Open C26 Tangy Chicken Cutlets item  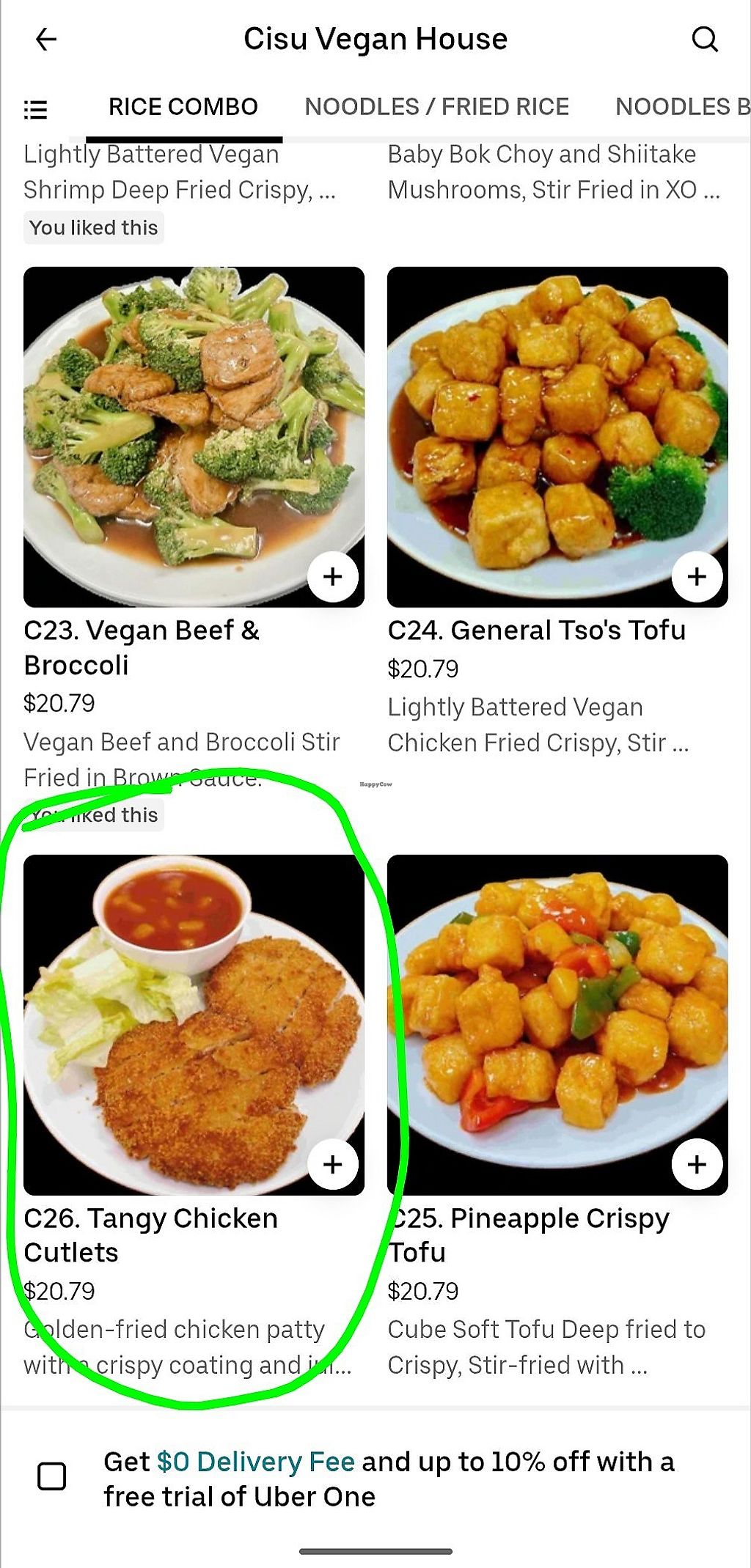point(150,1235)
